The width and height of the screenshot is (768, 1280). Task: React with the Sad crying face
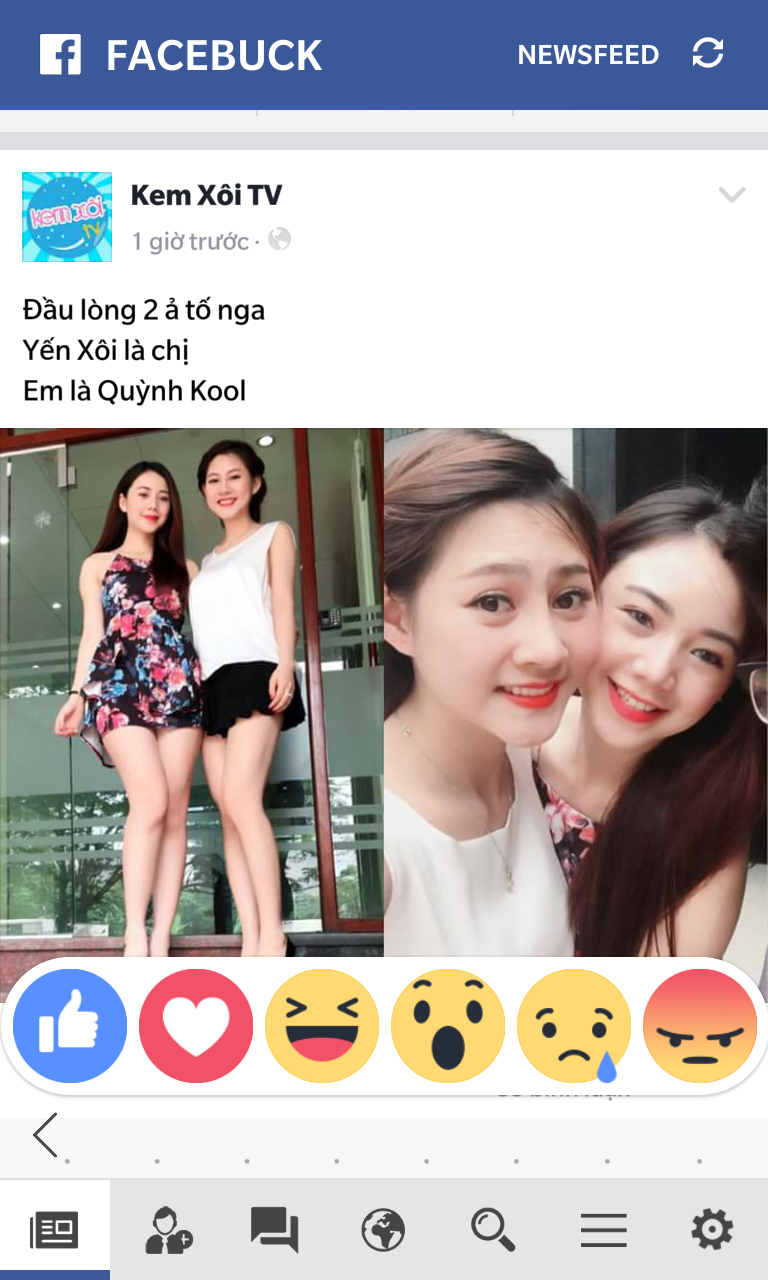[x=574, y=1026]
